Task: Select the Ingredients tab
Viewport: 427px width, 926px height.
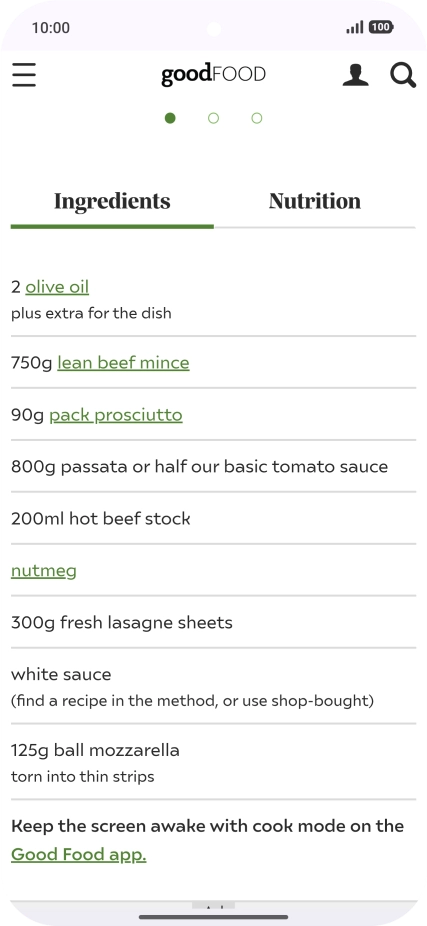Action: 112,201
